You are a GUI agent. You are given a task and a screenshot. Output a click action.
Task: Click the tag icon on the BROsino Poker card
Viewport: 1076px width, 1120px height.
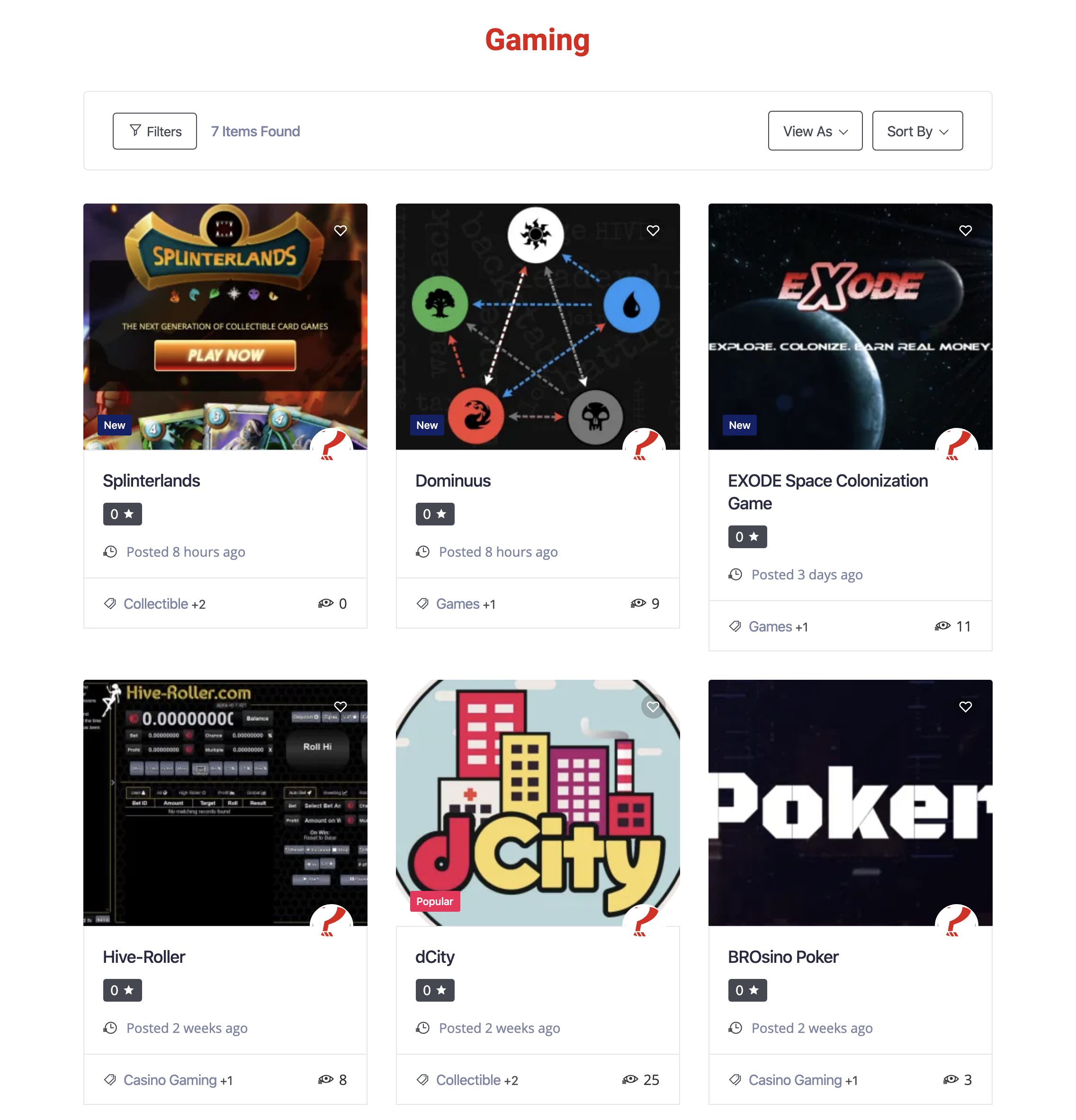[735, 1079]
